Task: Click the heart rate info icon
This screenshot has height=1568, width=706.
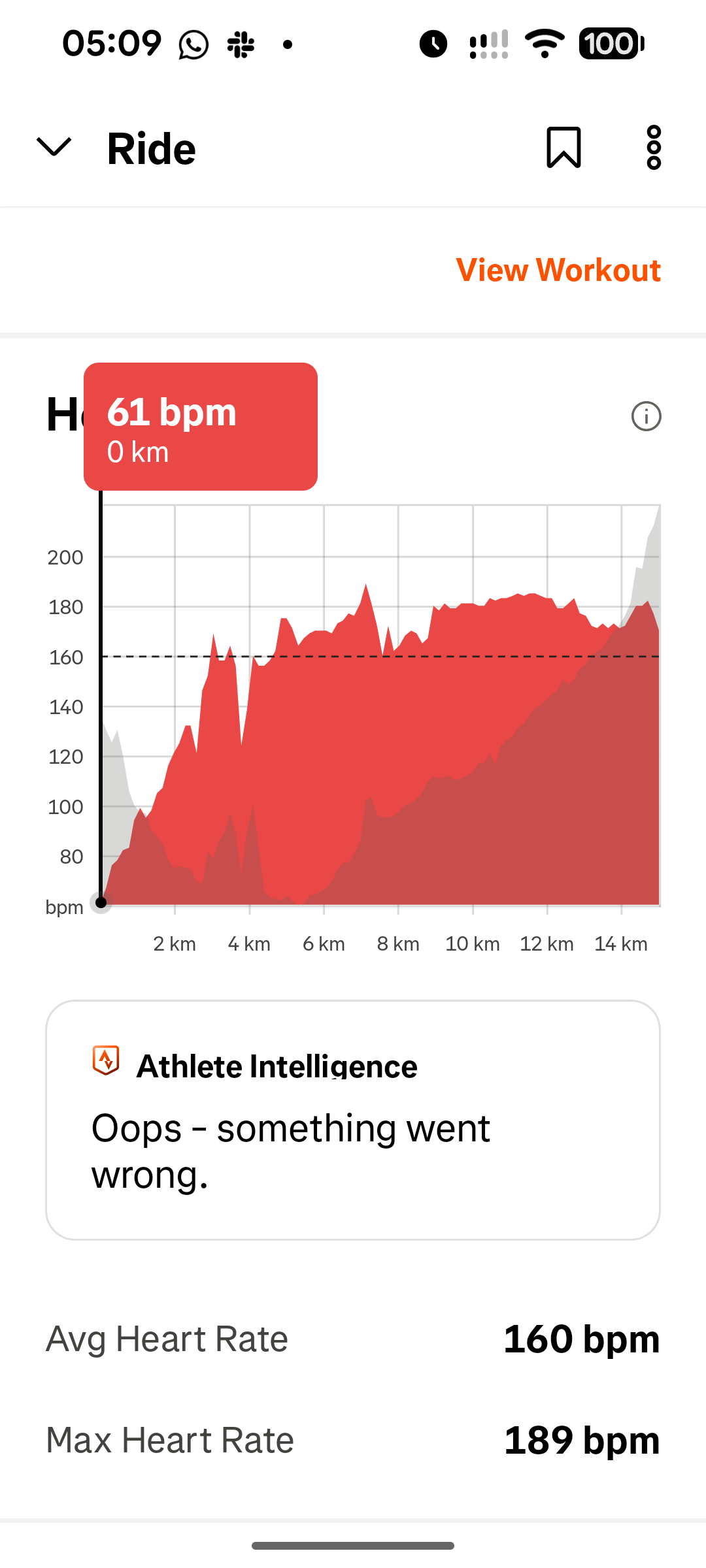Action: click(x=646, y=416)
